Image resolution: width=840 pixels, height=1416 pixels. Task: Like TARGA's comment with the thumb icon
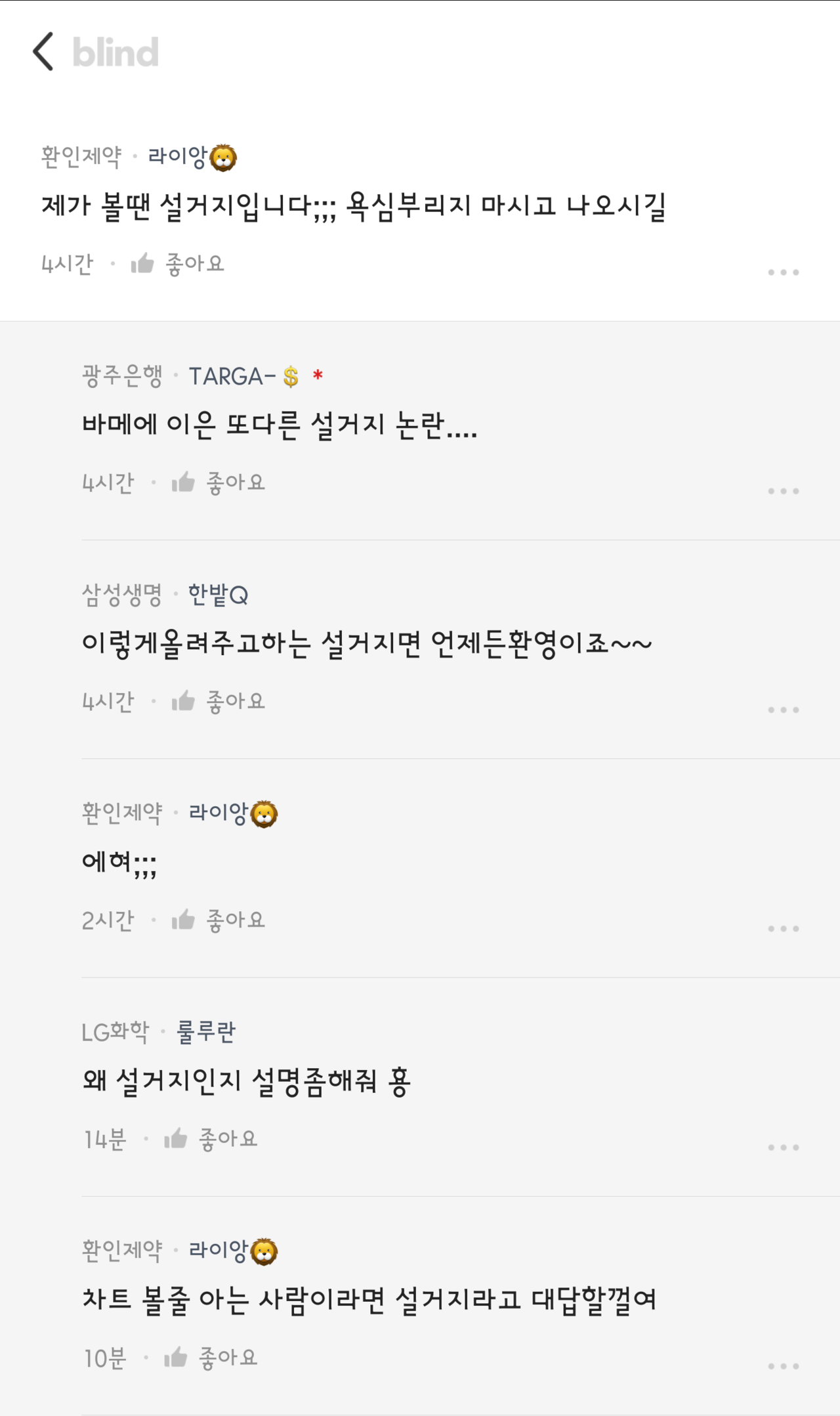(x=182, y=481)
